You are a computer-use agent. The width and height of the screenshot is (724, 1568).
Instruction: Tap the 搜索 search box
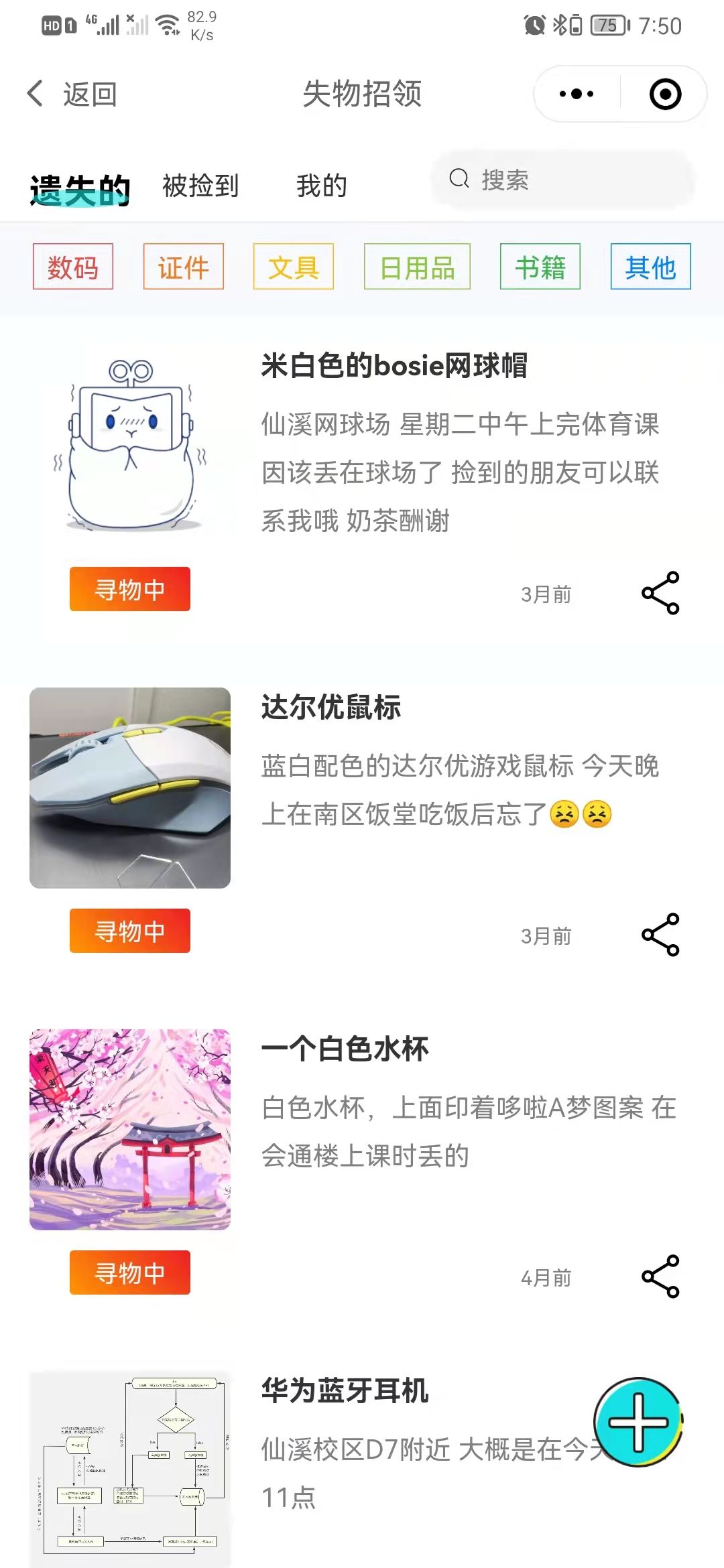click(x=563, y=180)
